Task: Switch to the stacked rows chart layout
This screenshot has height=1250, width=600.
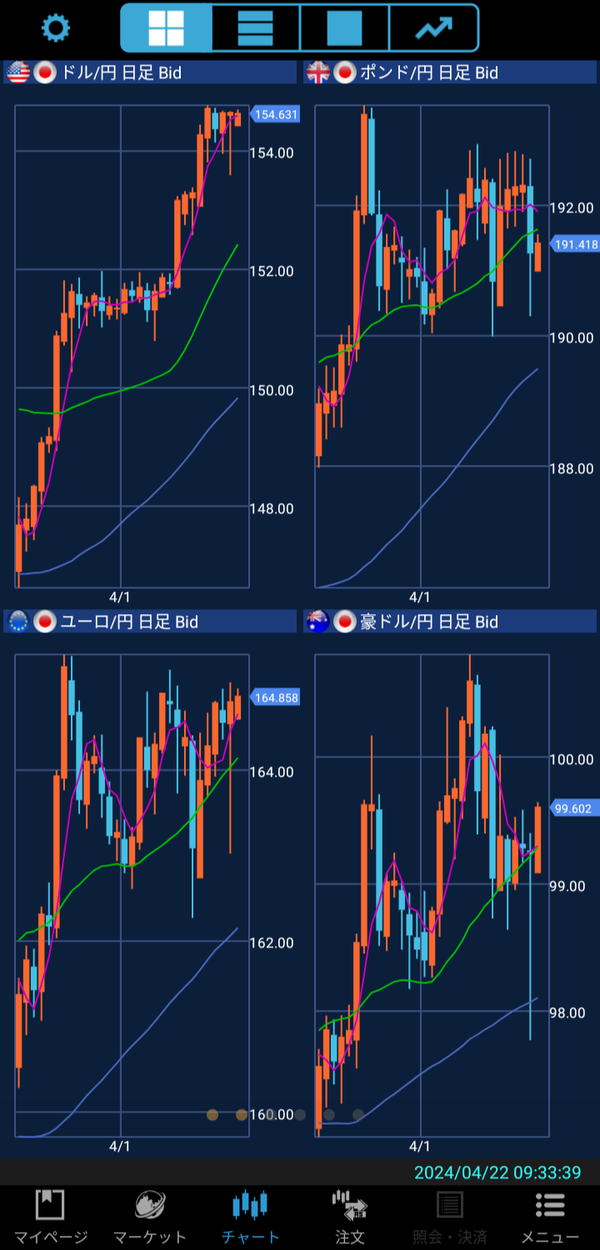Action: pos(255,28)
